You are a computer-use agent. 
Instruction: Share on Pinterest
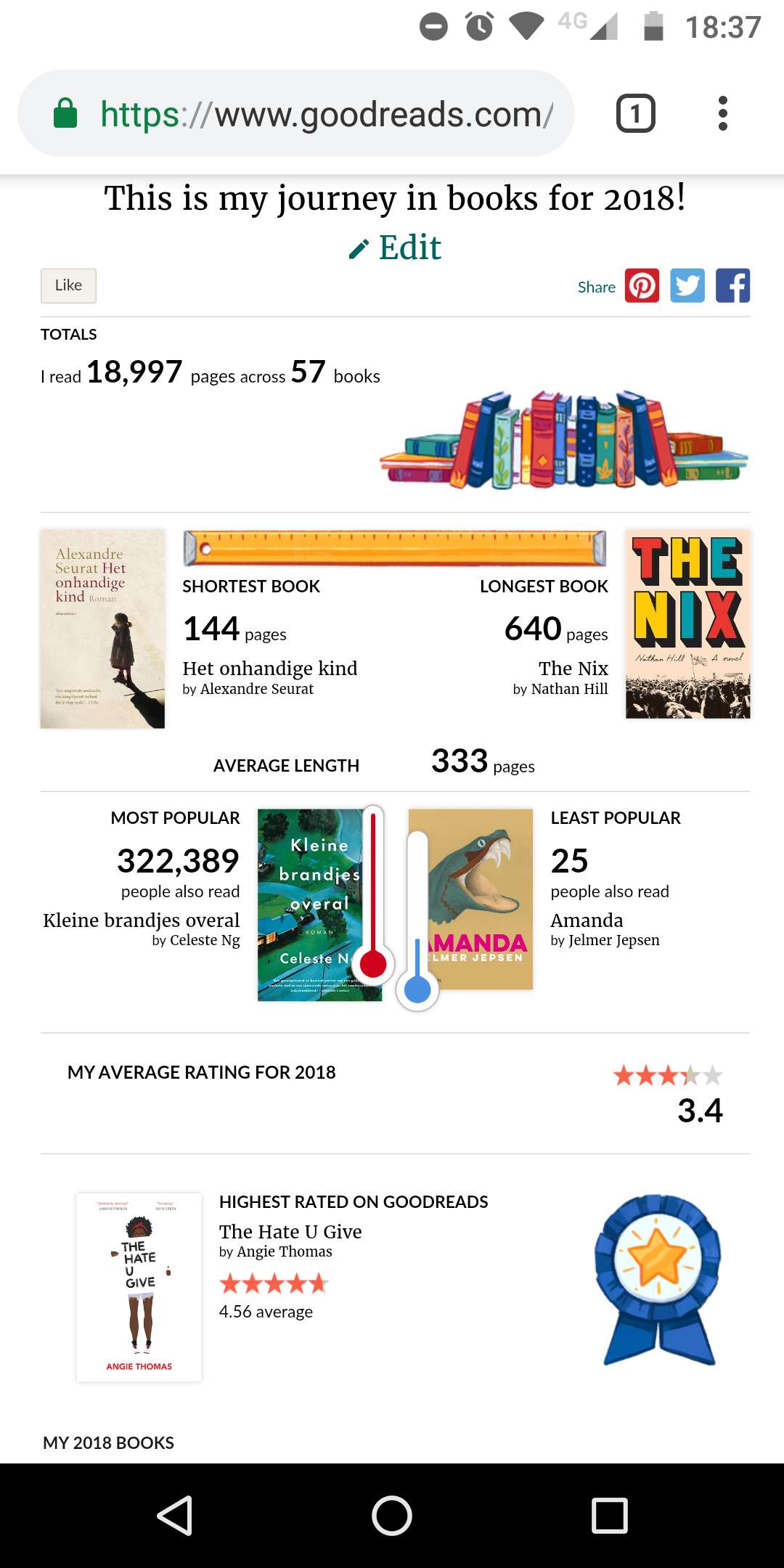pos(642,286)
